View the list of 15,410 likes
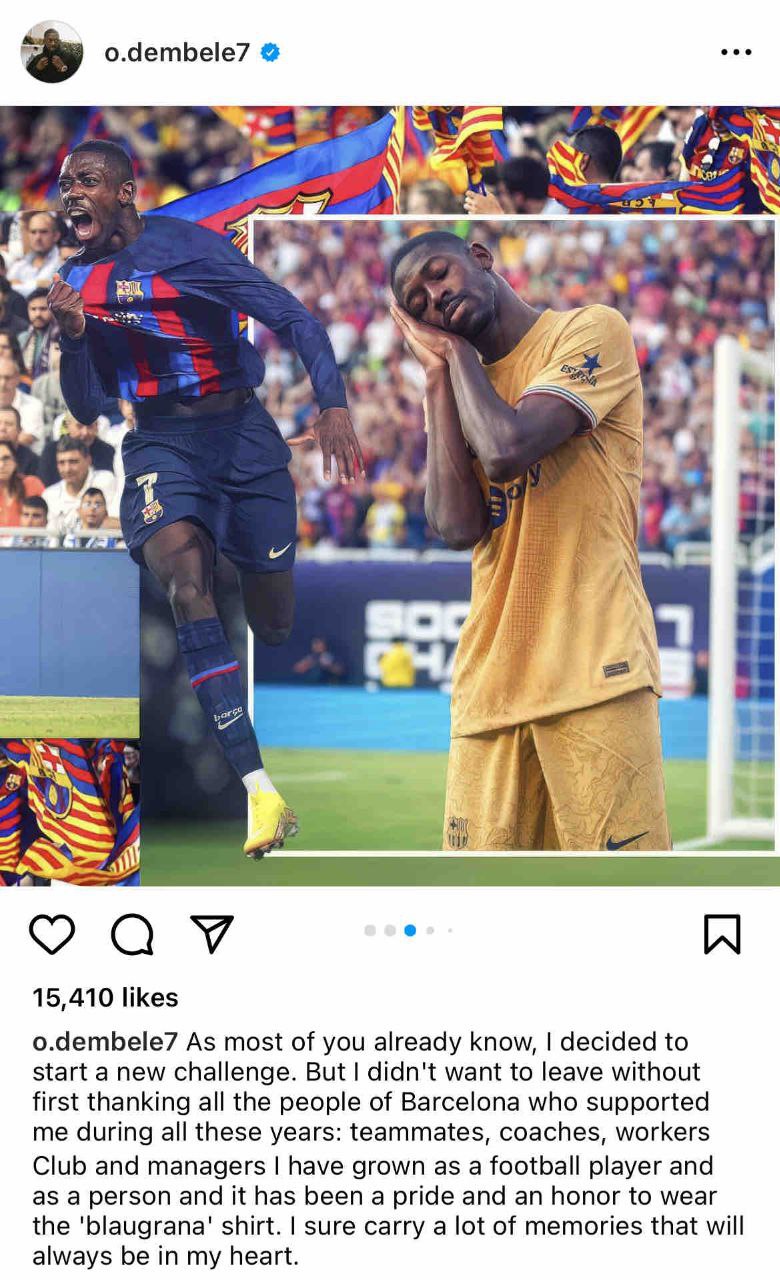The height and width of the screenshot is (1280, 780). tap(105, 997)
